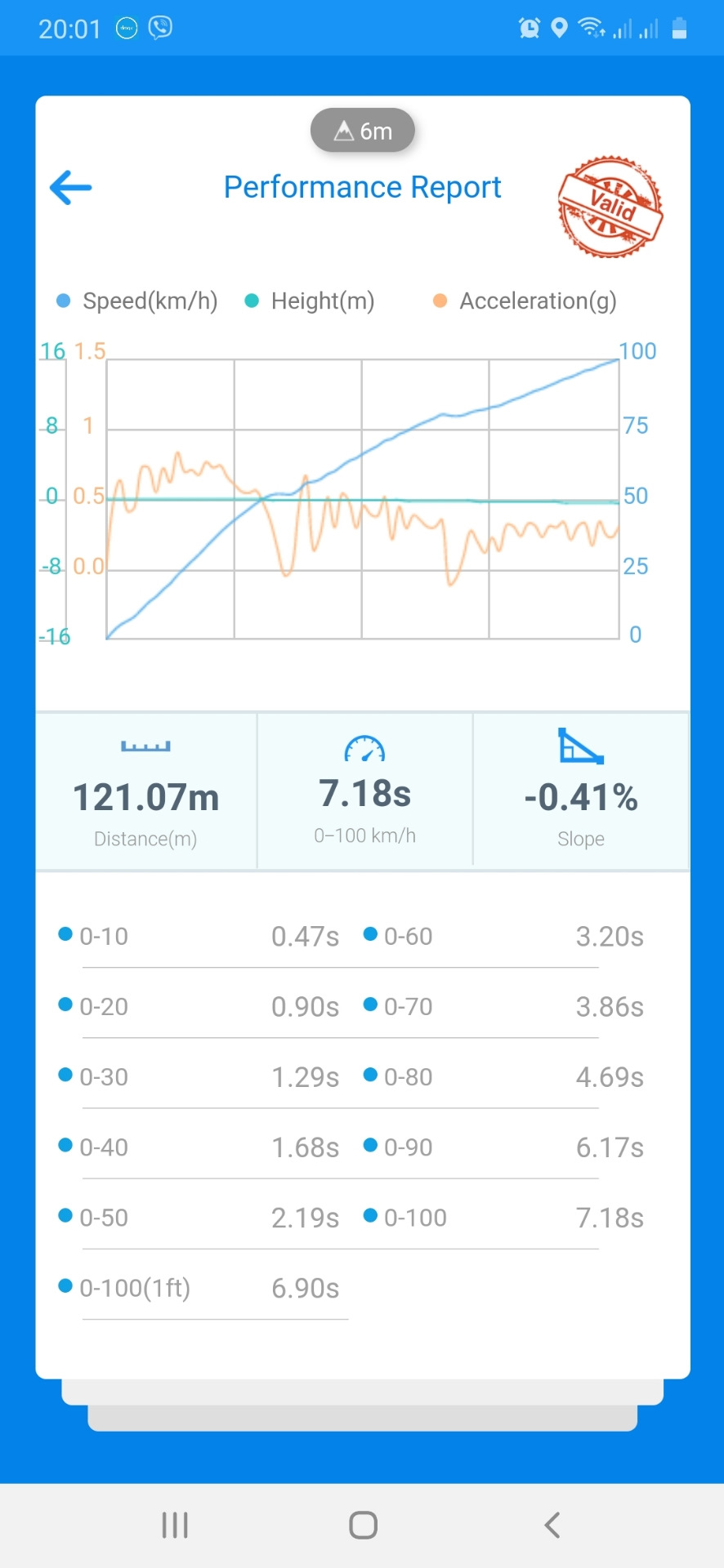Viewport: 724px width, 1568px height.
Task: Toggle the Acceleration(g) chart series
Action: [525, 301]
